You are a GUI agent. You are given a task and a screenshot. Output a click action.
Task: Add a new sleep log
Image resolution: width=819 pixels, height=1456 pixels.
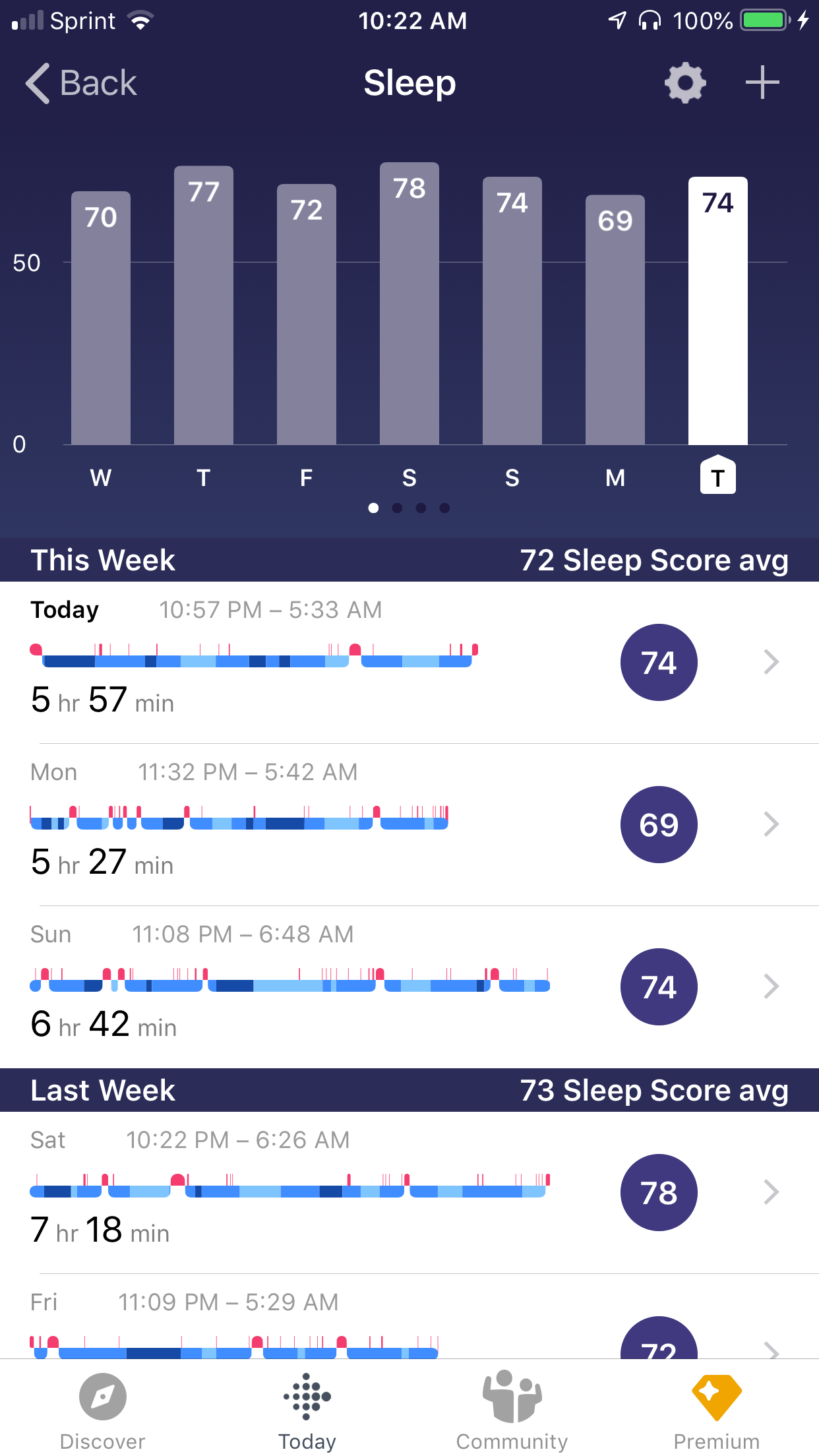762,83
